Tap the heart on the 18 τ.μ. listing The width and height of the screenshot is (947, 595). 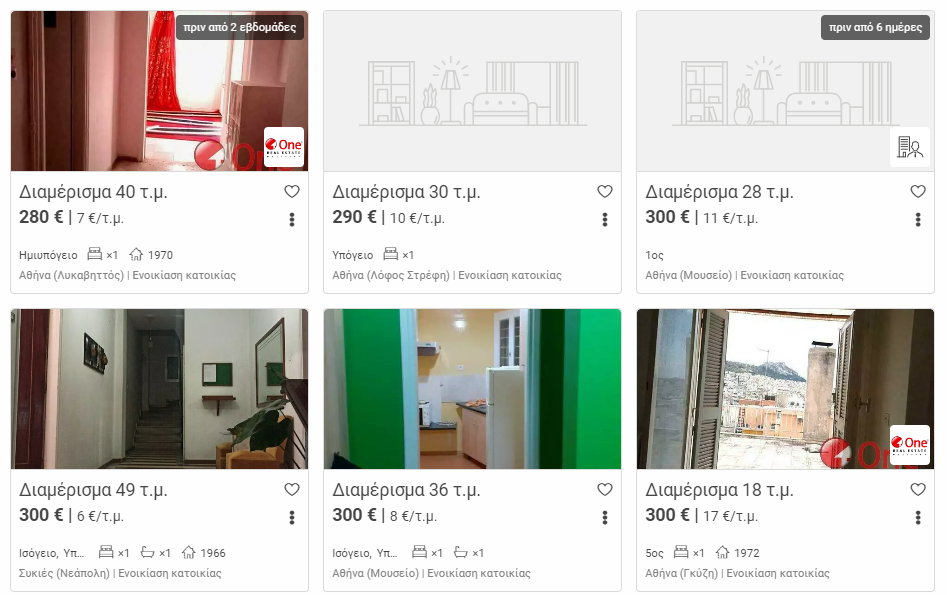(918, 490)
